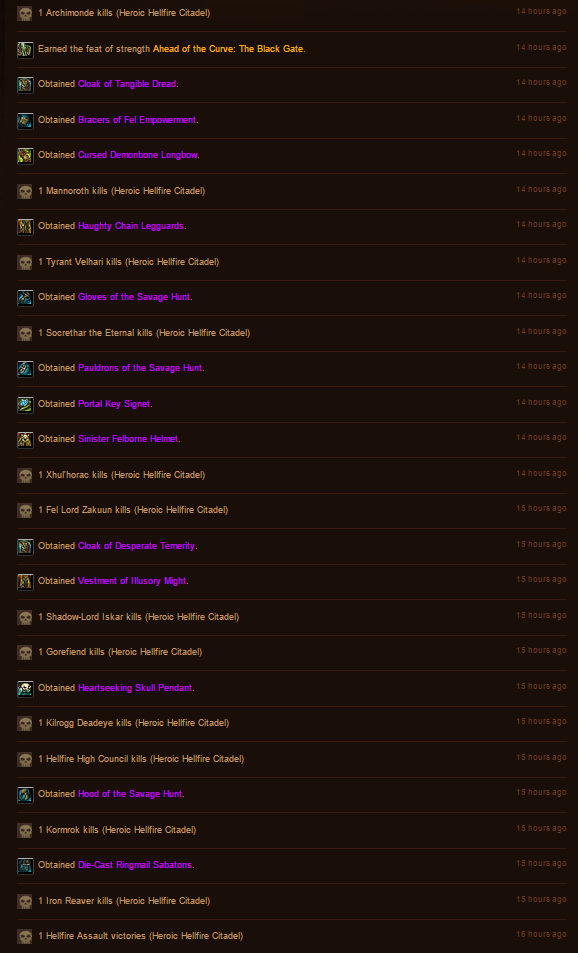Select the Portal Key Signet link
This screenshot has width=578, height=953.
(114, 404)
